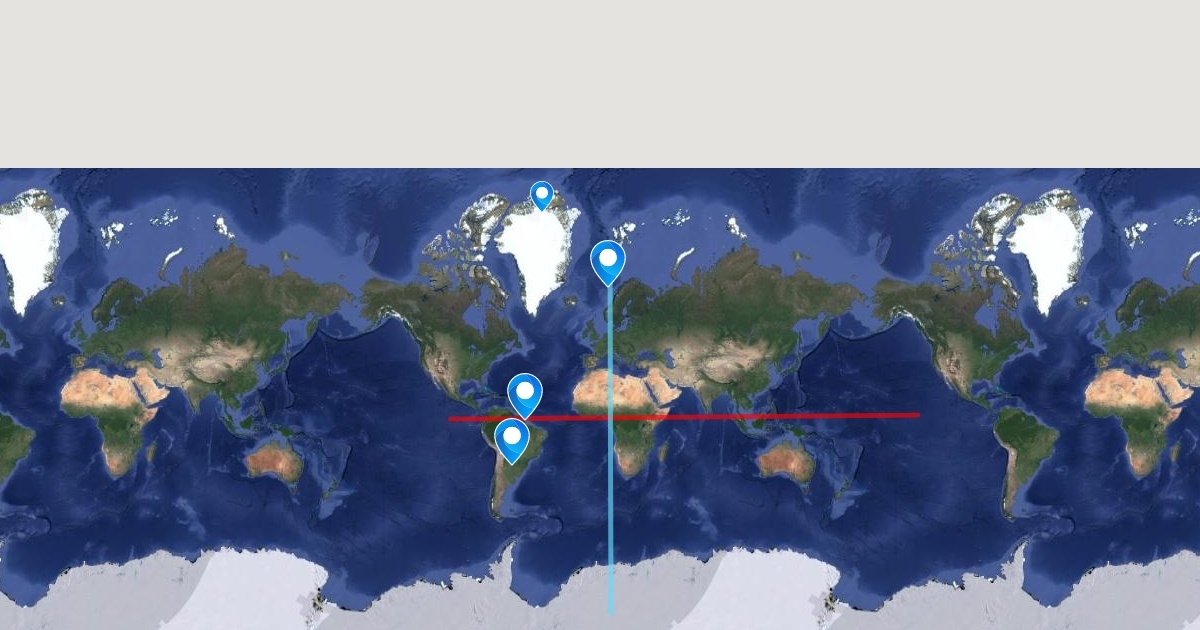This screenshot has height=630, width=1200.
Task: Tap the map pin over northern Greenland
Action: tap(542, 193)
